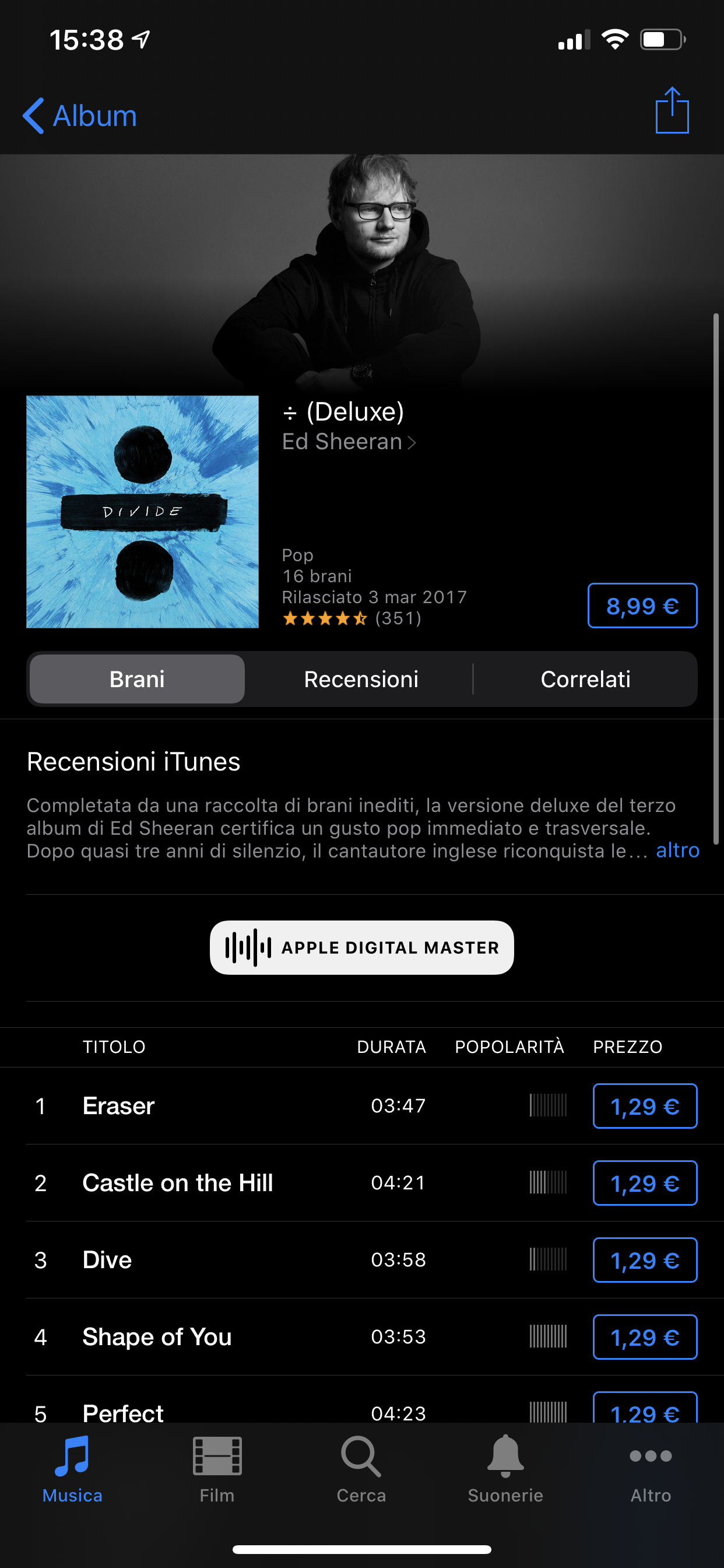Switch to the Correlati segment
The width and height of the screenshot is (724, 1568).
(x=585, y=680)
